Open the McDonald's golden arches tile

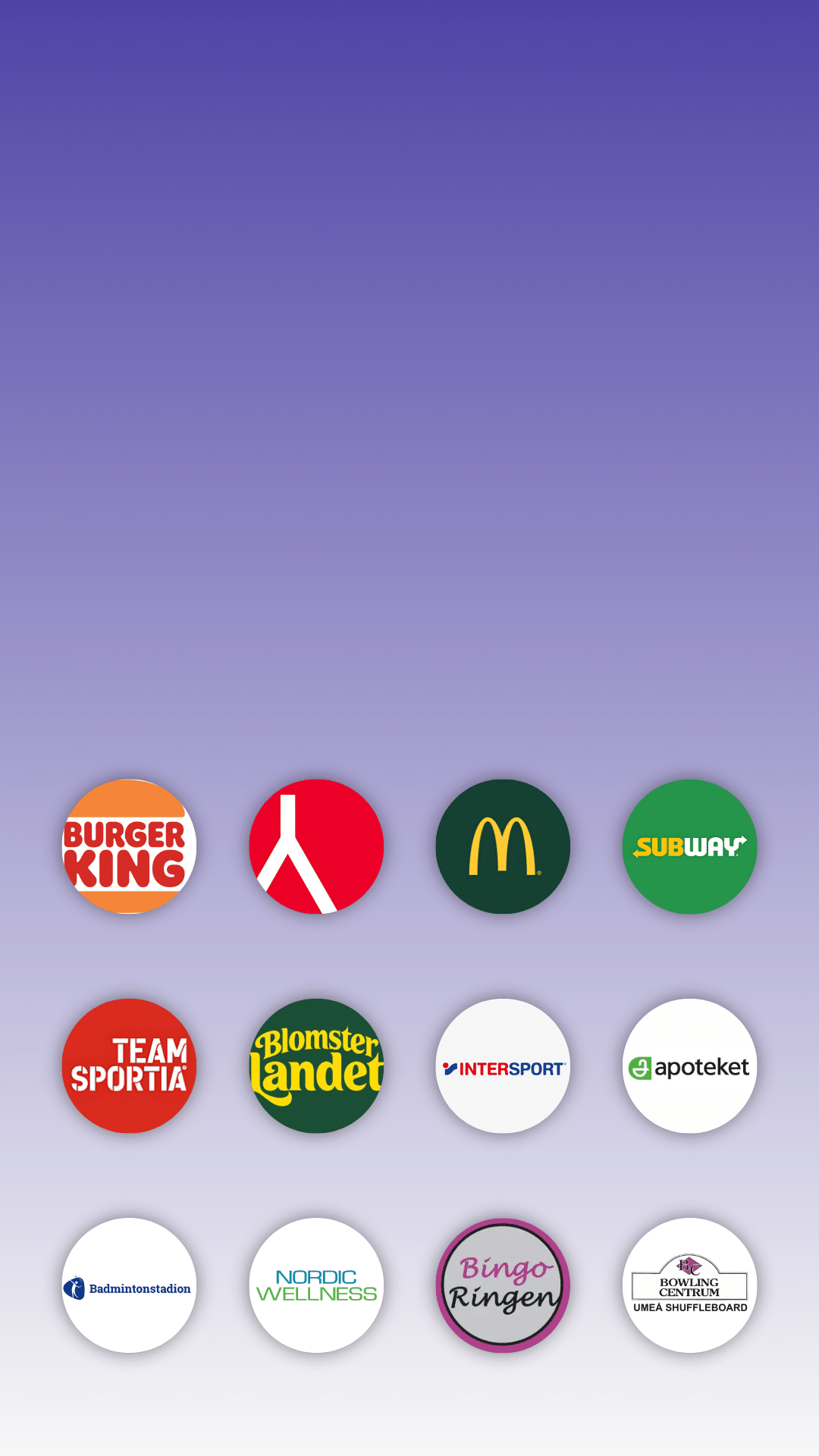[503, 846]
